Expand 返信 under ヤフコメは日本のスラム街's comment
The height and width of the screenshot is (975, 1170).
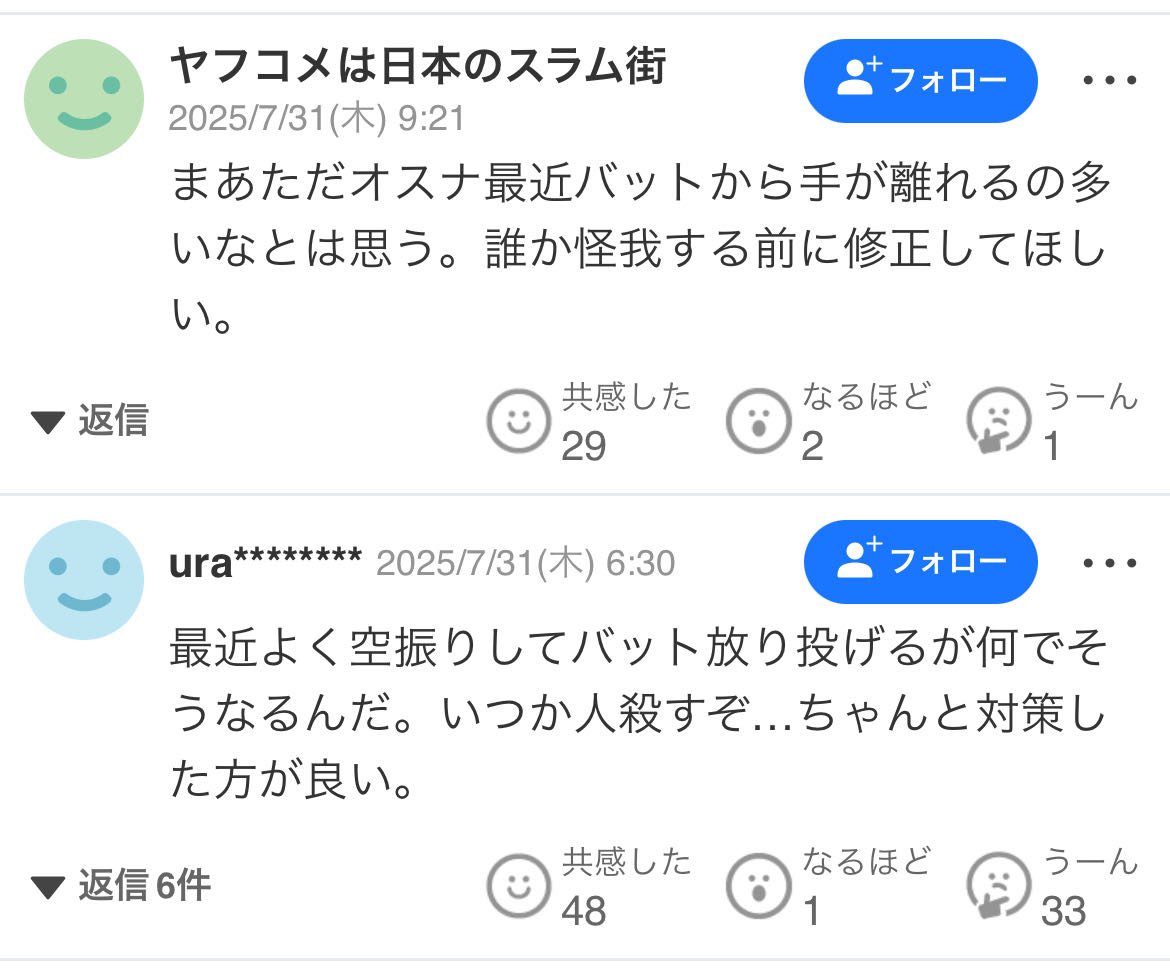coord(90,421)
